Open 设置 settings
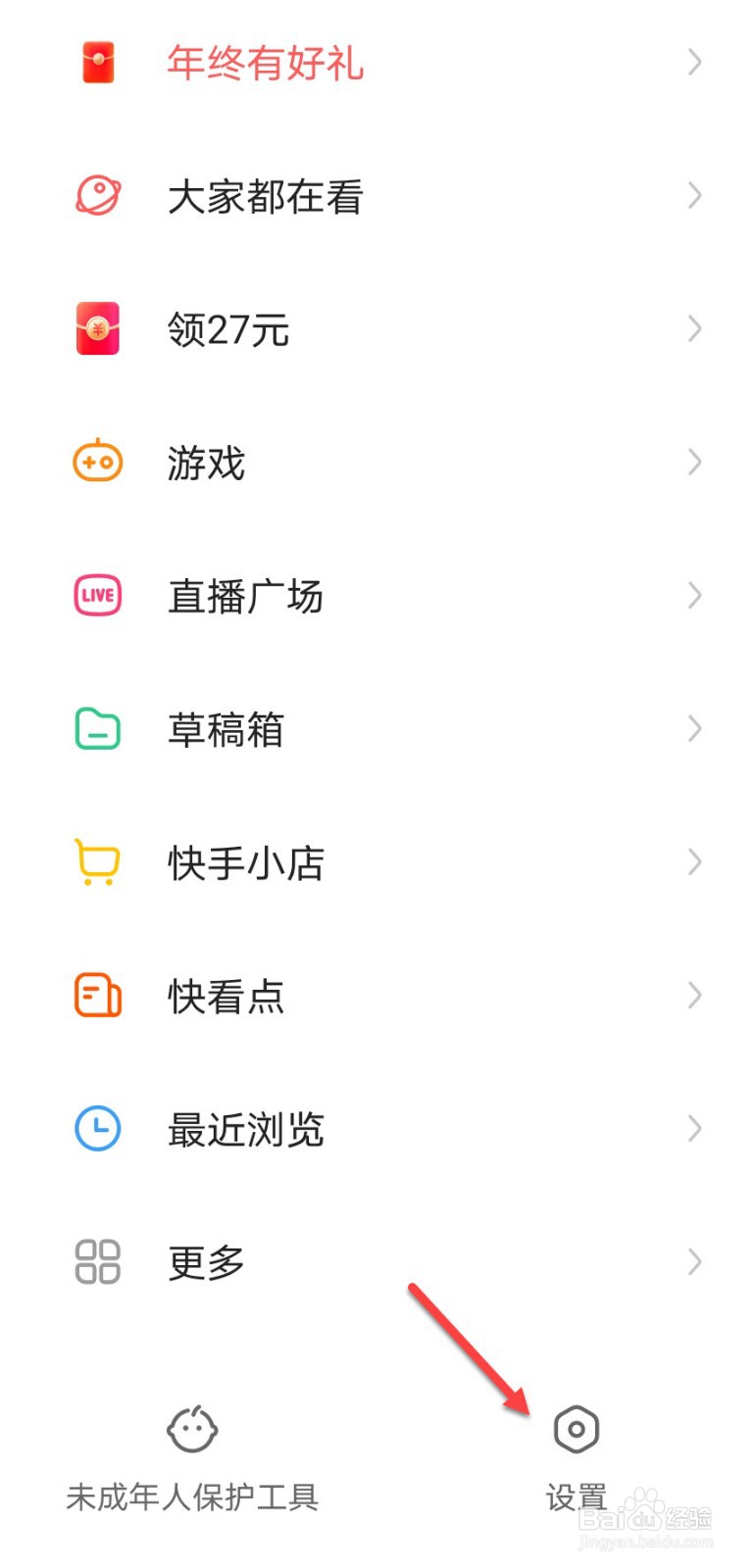The height and width of the screenshot is (1568, 754). 577,1459
